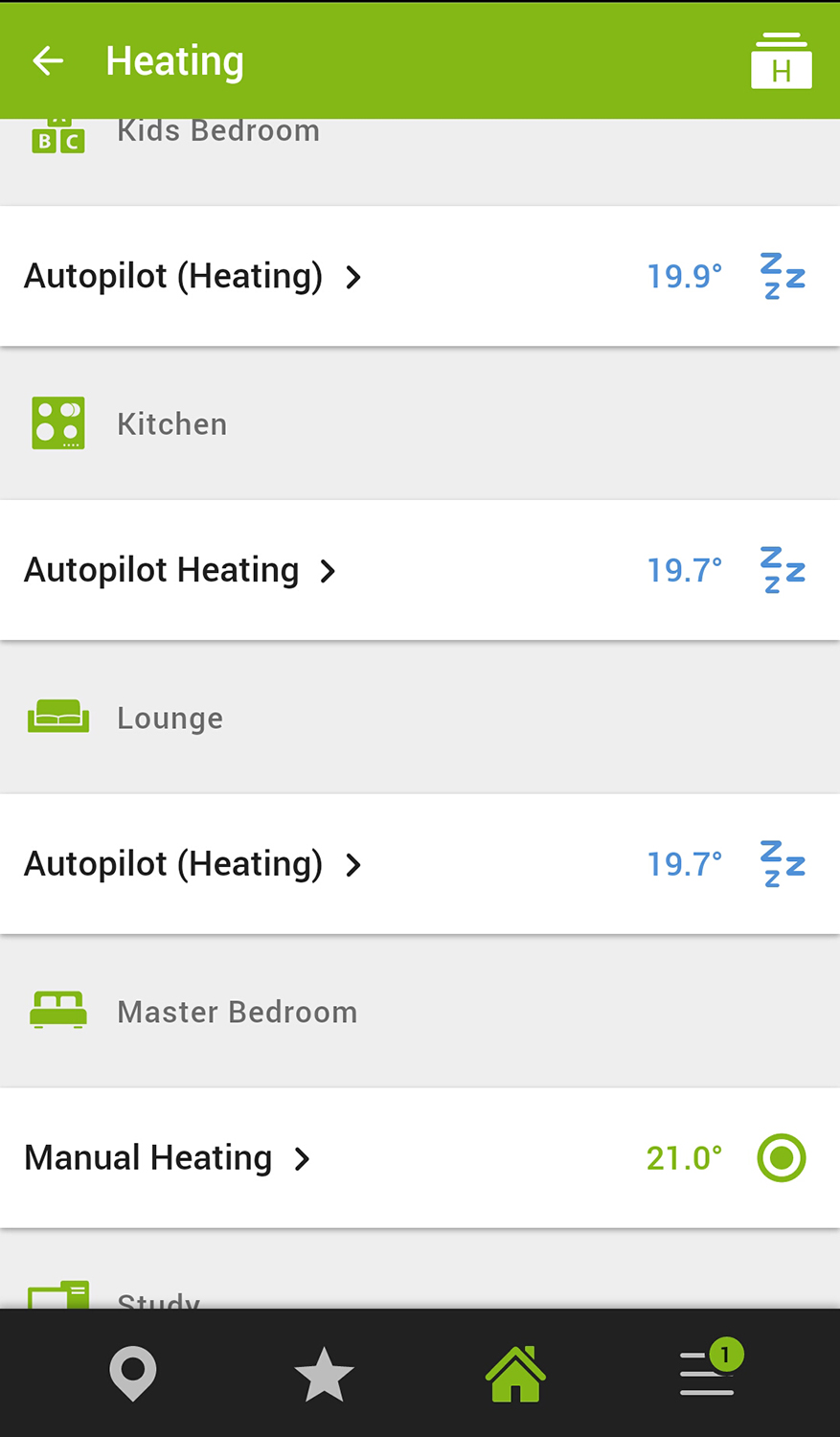
Task: Open Kitchen Autopilot Heating row
Action: click(x=180, y=571)
